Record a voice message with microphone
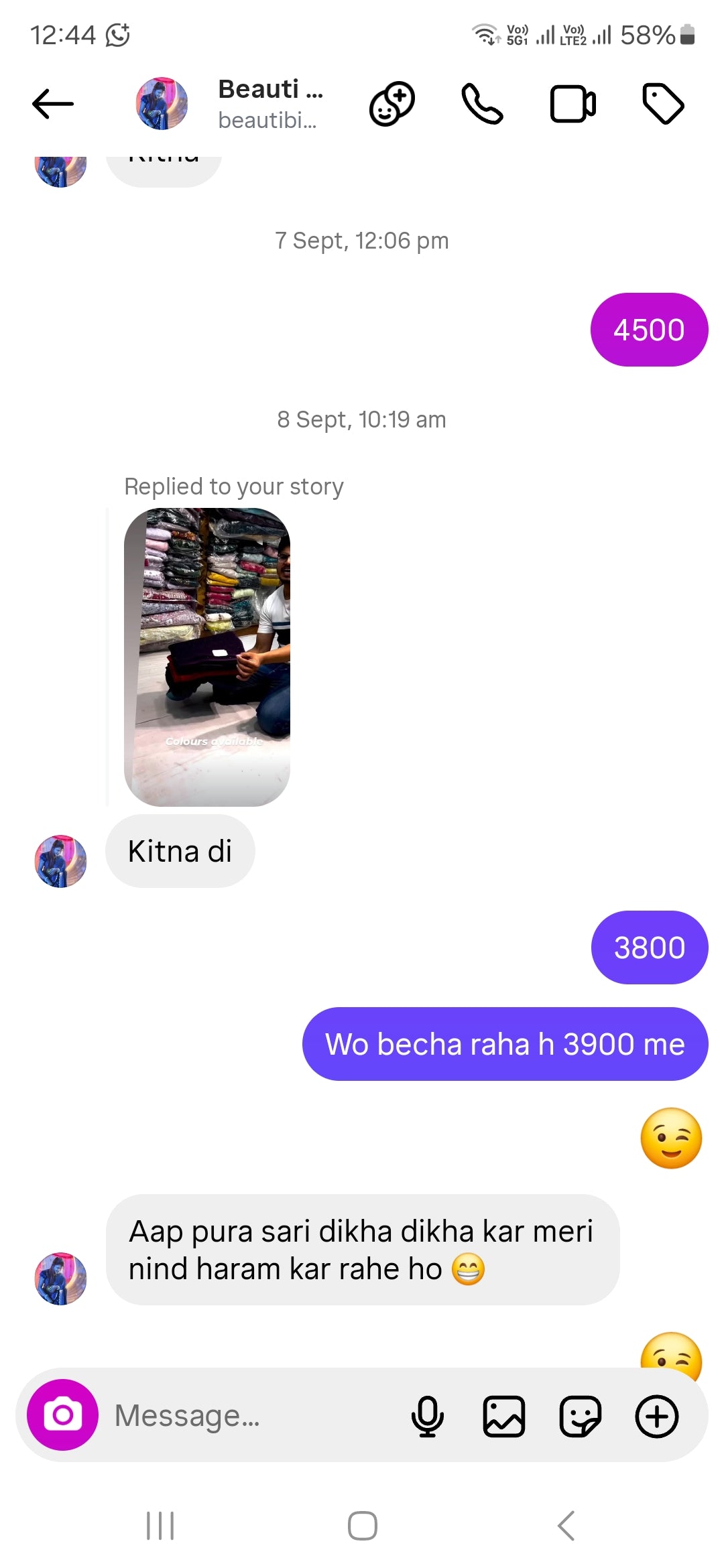724x1568 pixels. pyautogui.click(x=427, y=1416)
